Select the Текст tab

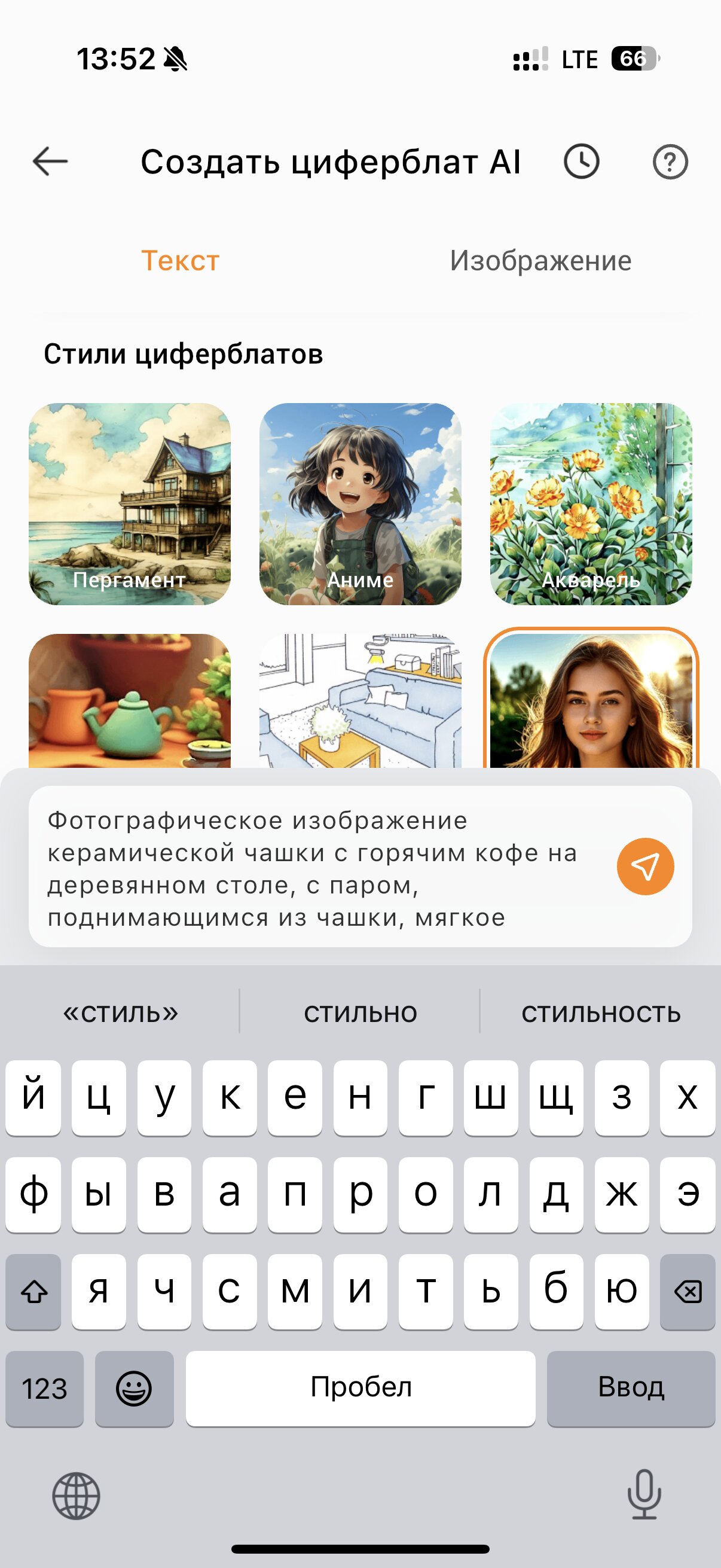click(x=180, y=261)
